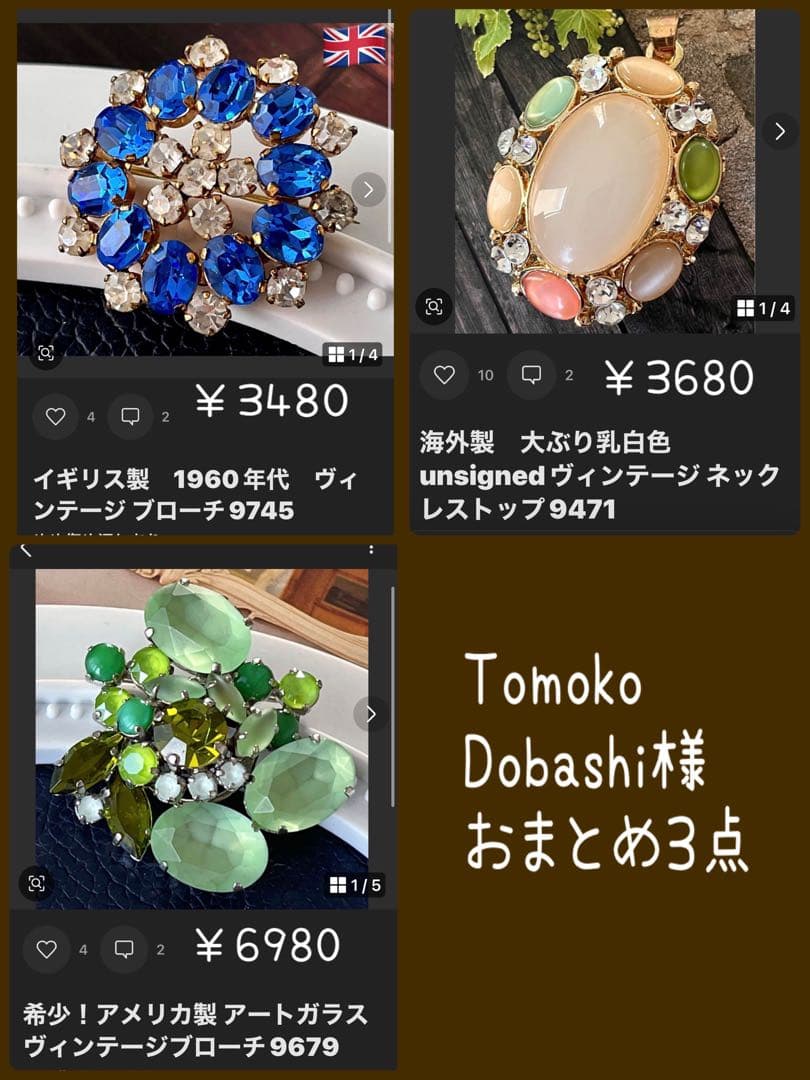Advance to the next blue brooch photo with the arrow
Viewport: 810px width, 1080px height.
pos(370,188)
